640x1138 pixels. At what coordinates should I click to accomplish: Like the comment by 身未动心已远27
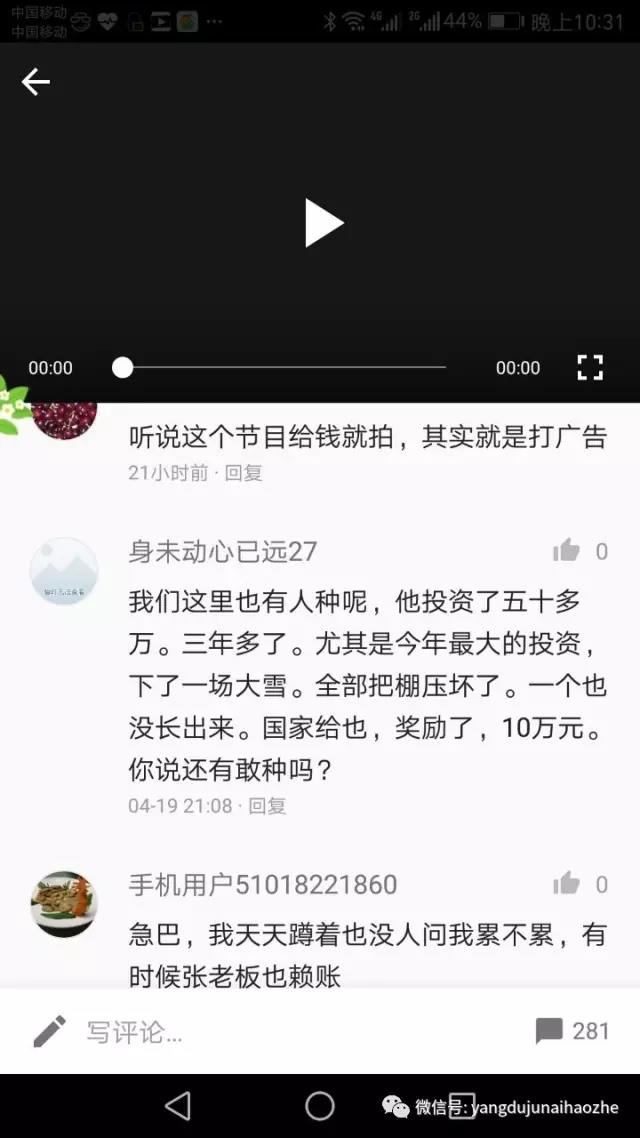pos(567,551)
